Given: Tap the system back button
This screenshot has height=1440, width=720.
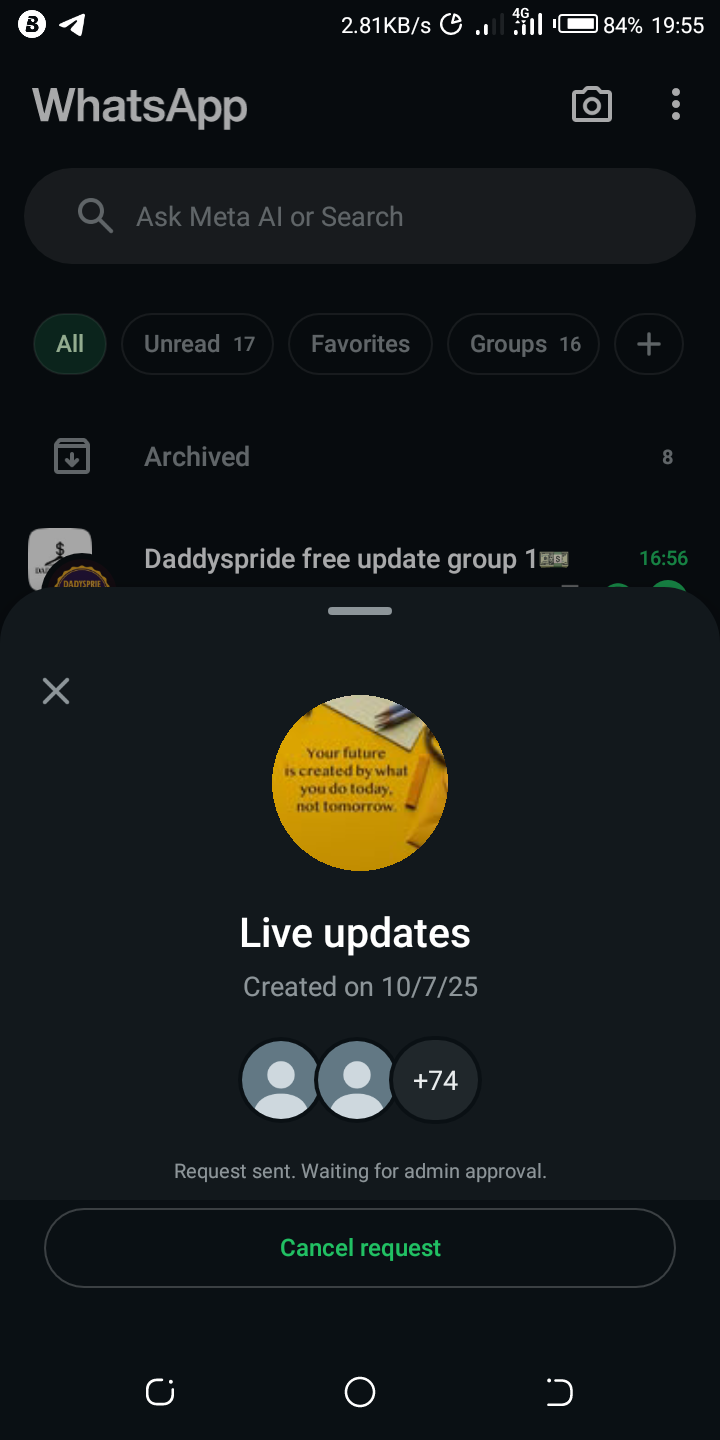Looking at the screenshot, I should pyautogui.click(x=559, y=1392).
